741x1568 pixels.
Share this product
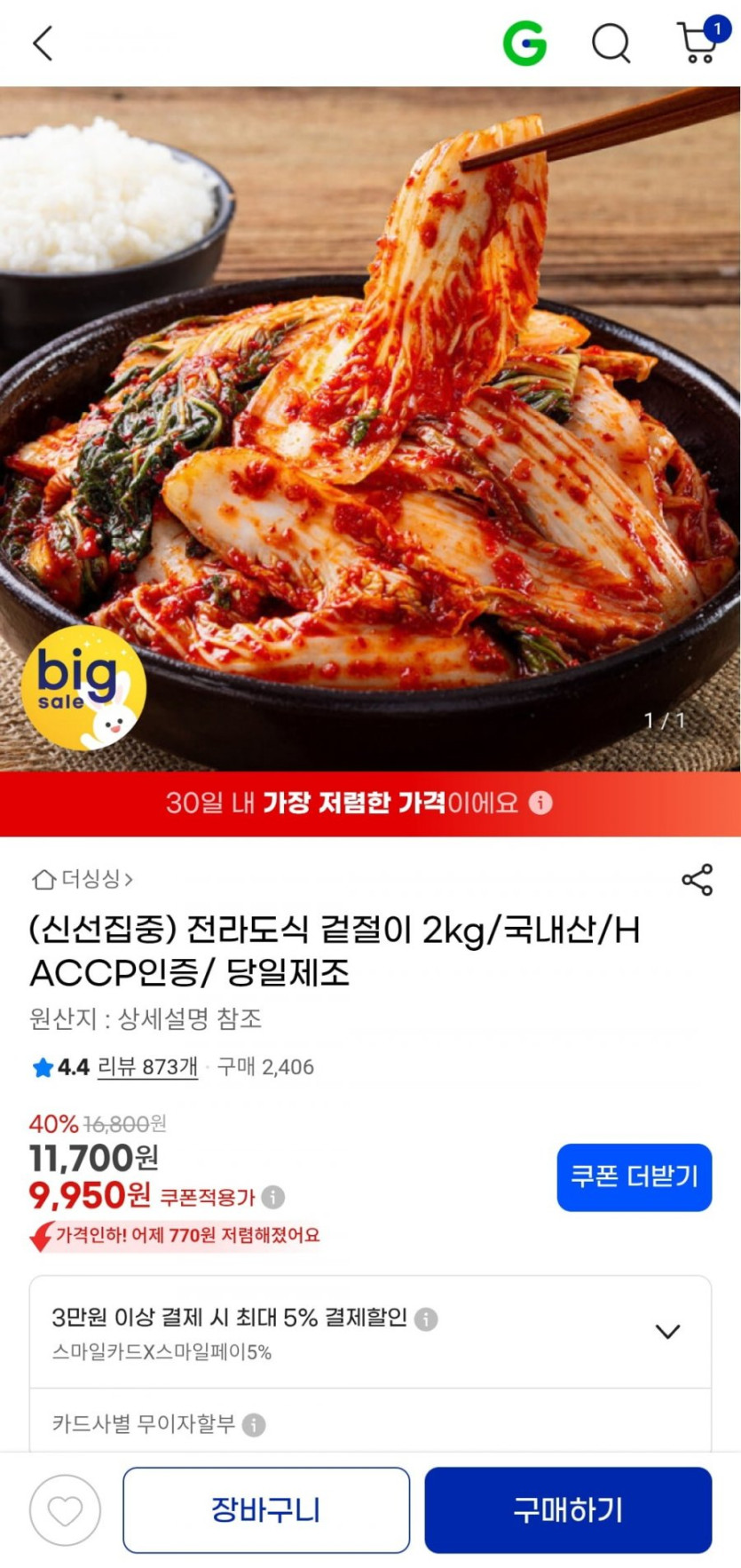tap(697, 879)
